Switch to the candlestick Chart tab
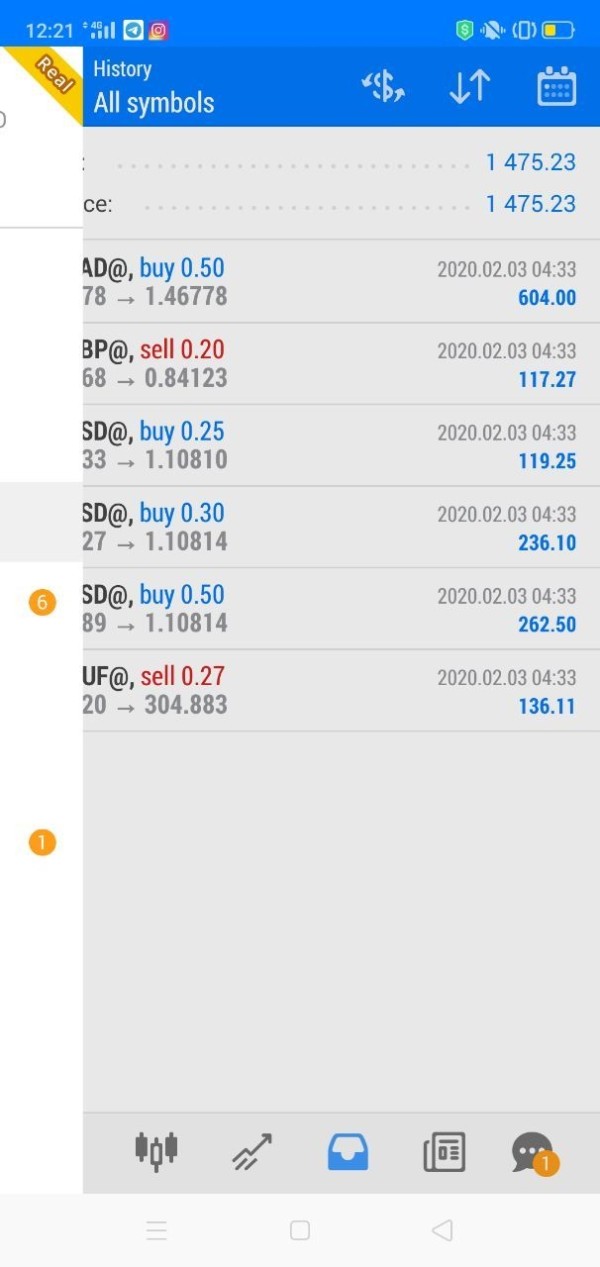This screenshot has width=600, height=1267. (156, 1151)
